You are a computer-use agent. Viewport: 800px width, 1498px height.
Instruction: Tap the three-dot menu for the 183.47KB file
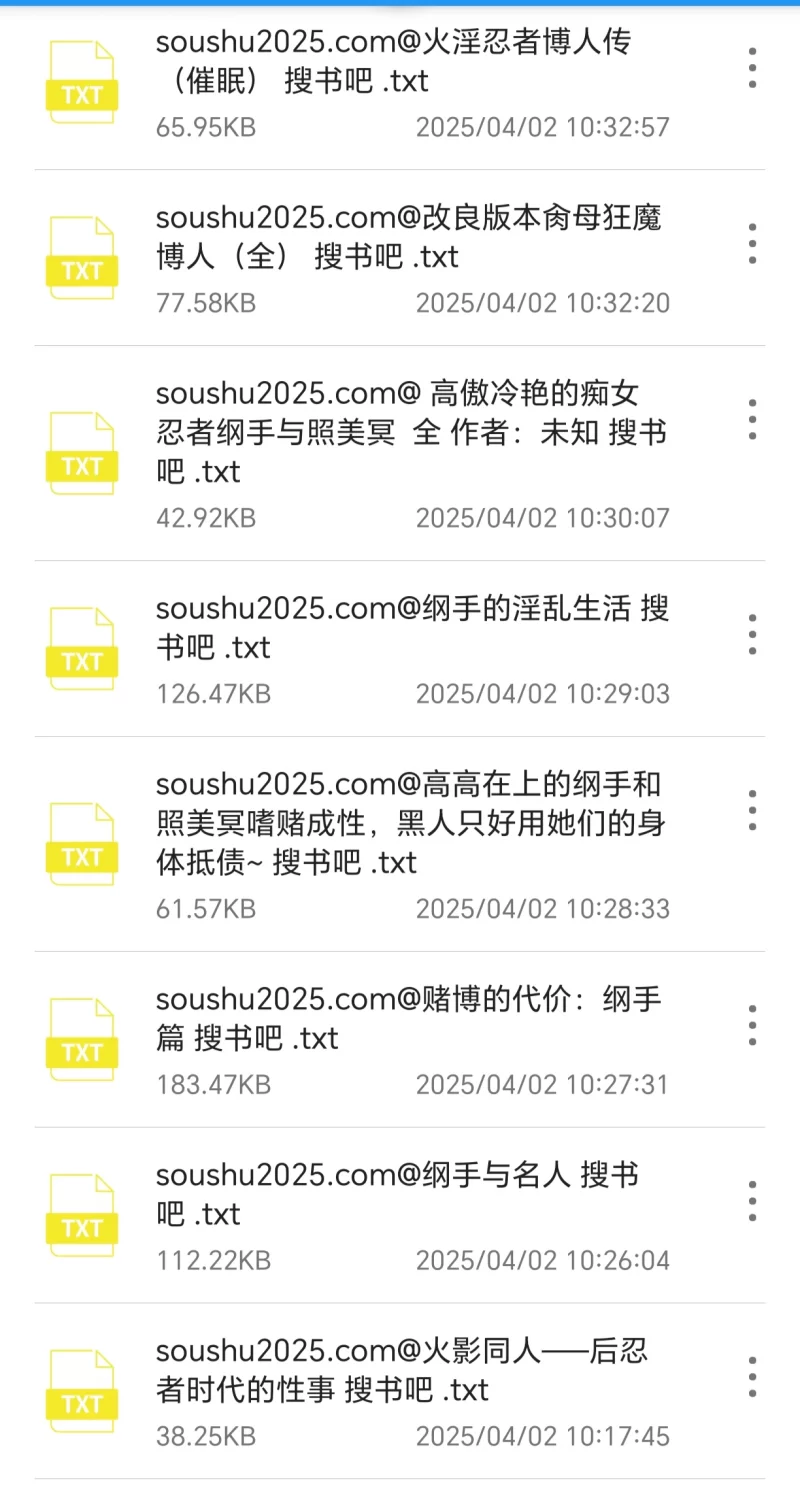[752, 1026]
